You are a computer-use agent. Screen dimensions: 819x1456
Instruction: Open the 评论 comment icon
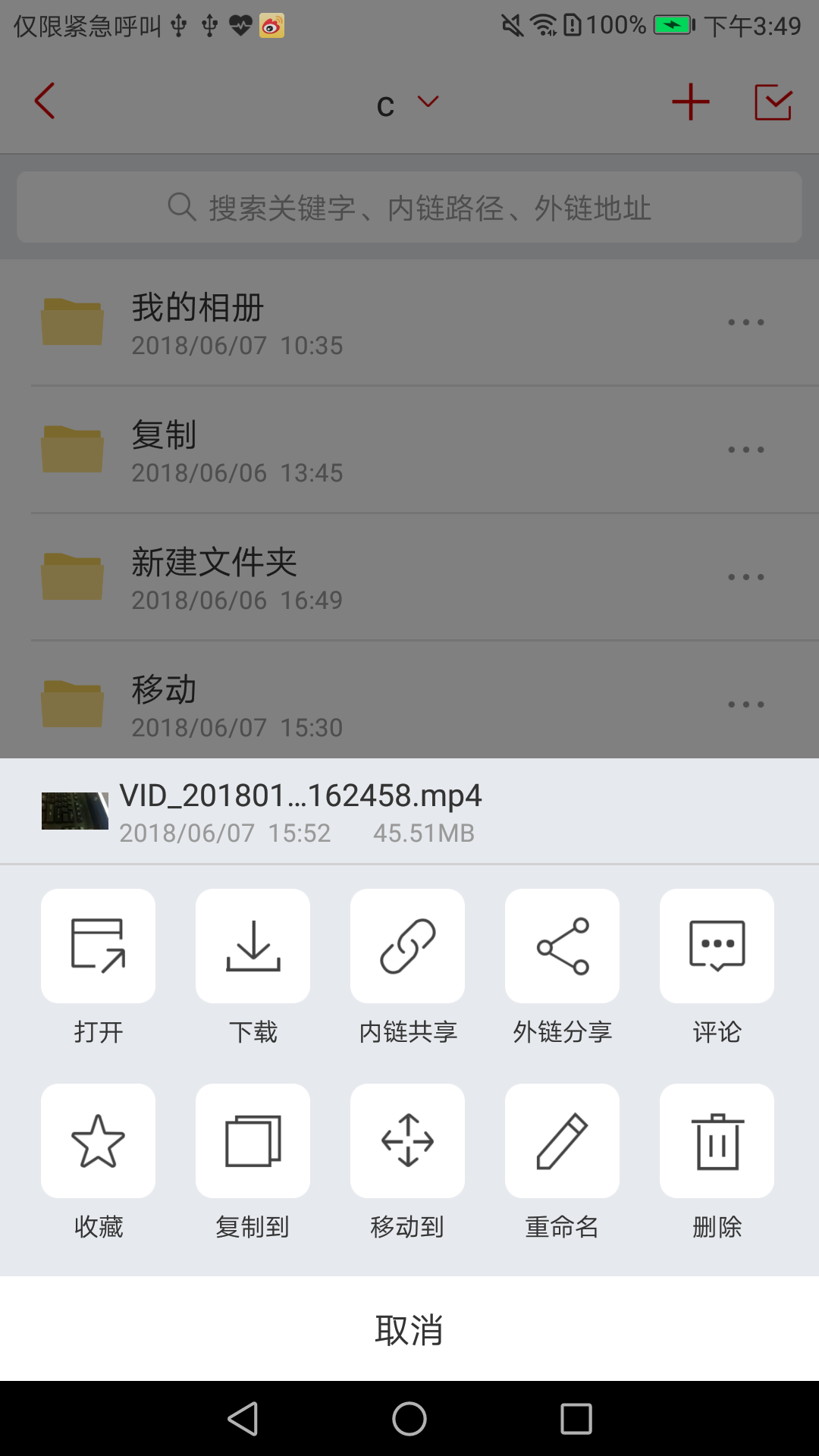(x=717, y=946)
